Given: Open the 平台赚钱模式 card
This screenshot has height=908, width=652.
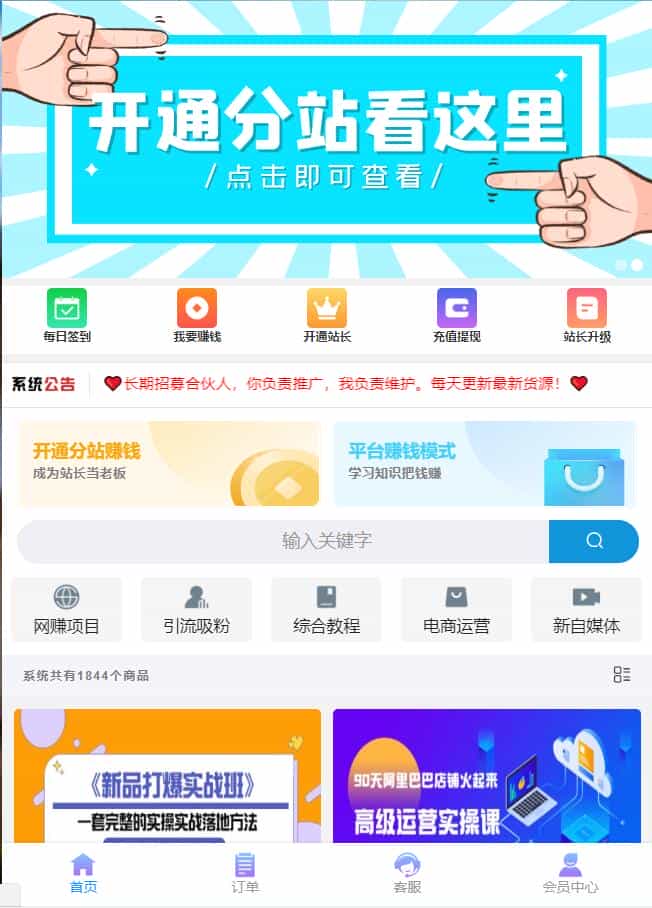Looking at the screenshot, I should point(484,463).
